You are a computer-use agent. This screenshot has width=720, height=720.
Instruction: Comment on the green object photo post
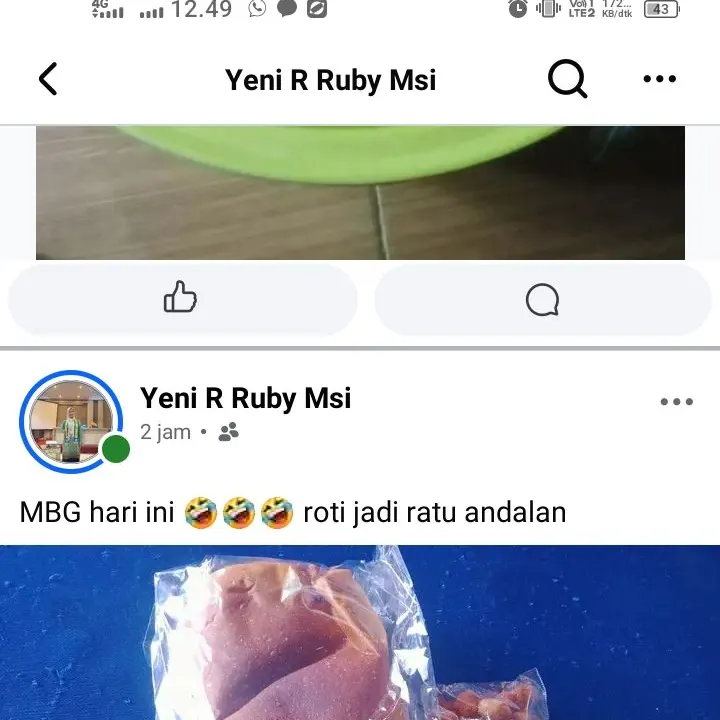click(542, 298)
